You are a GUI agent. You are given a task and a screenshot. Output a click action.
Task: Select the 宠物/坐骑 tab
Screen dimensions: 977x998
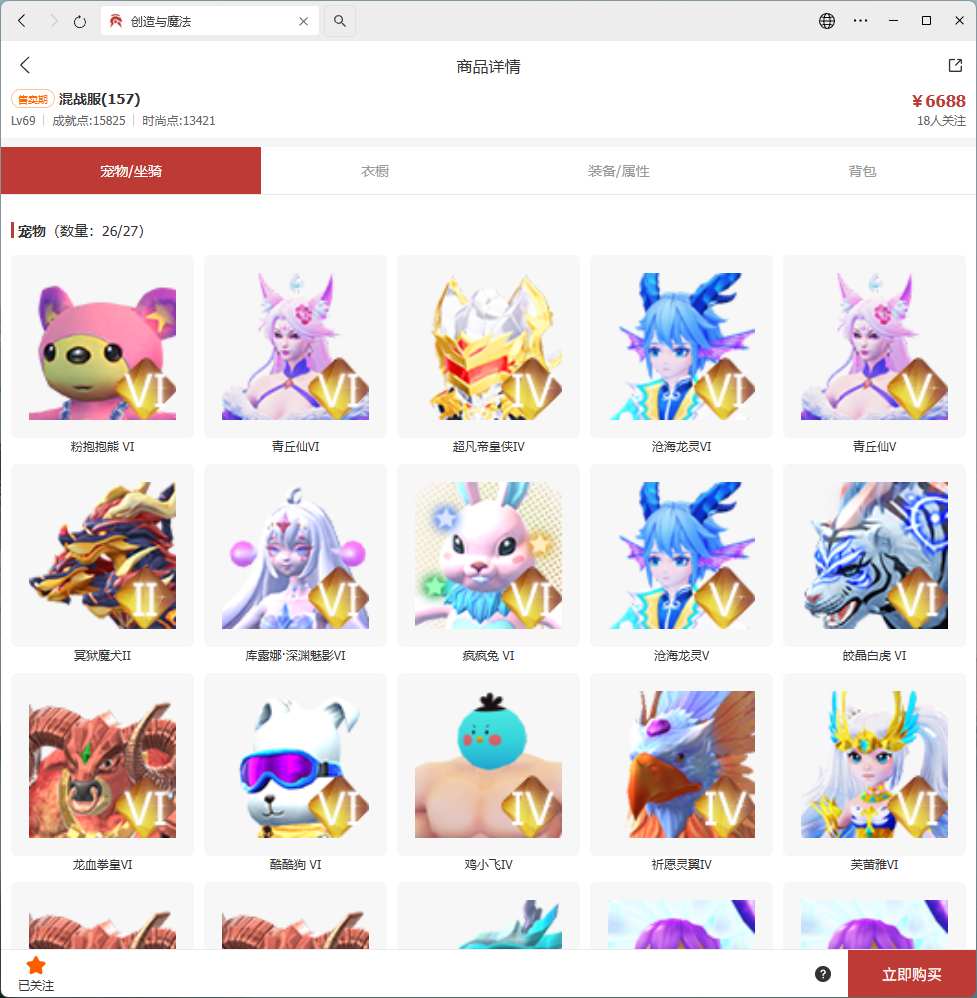point(131,171)
